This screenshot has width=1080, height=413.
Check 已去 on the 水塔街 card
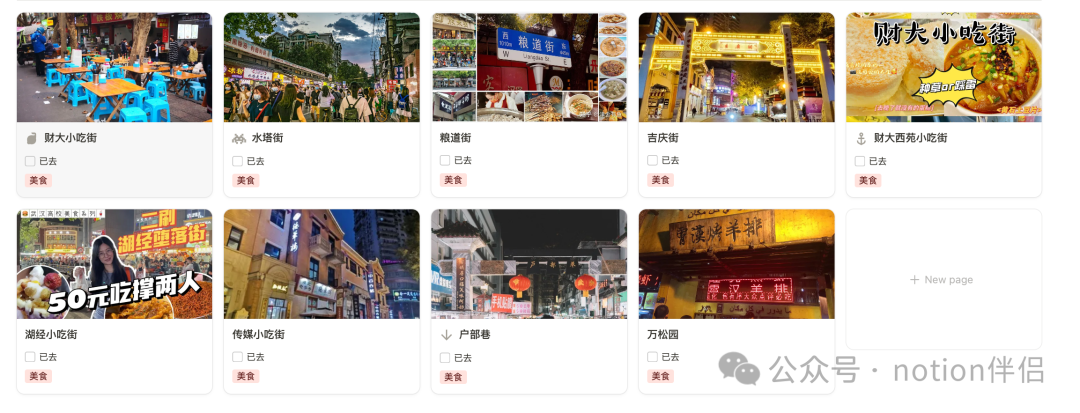pyautogui.click(x=238, y=161)
